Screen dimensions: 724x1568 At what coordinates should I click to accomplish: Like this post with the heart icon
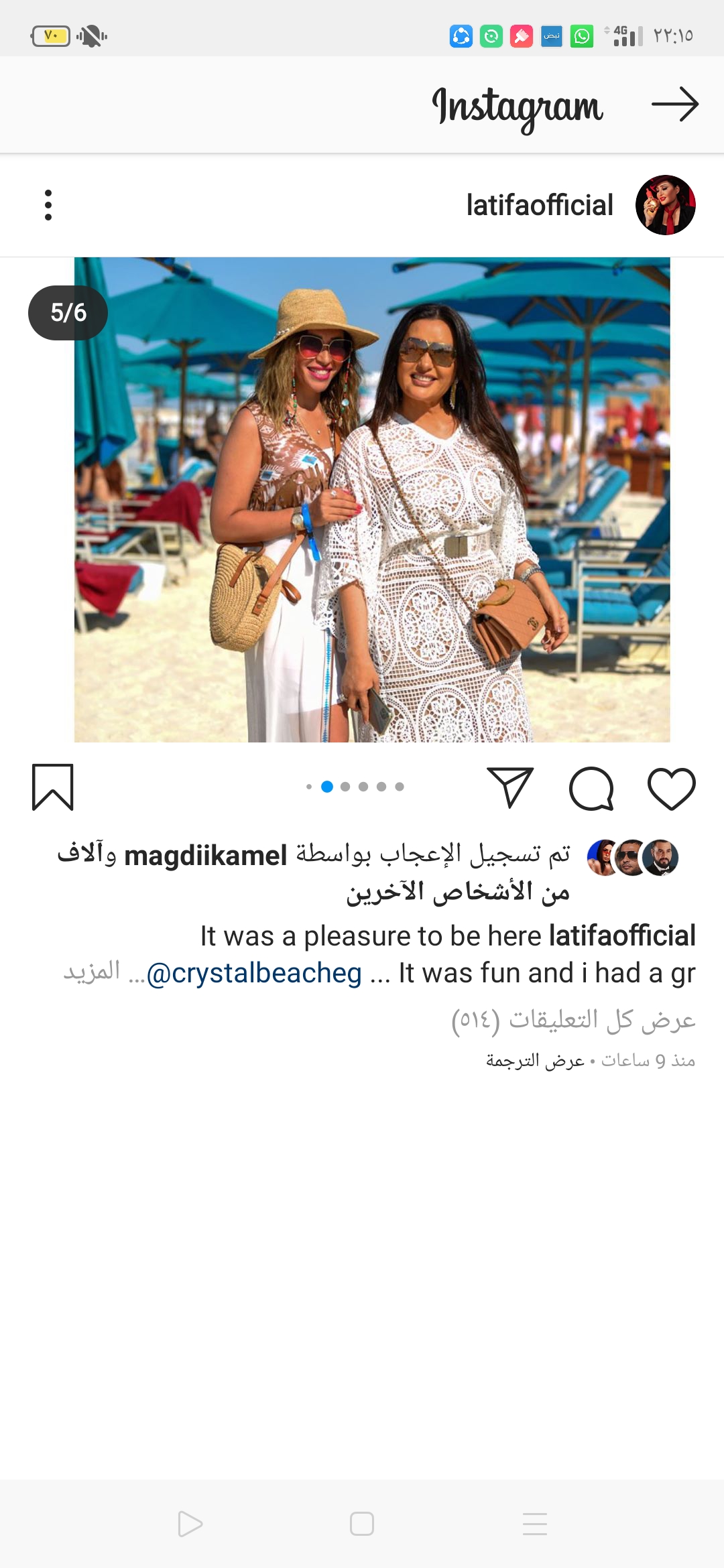point(671,788)
